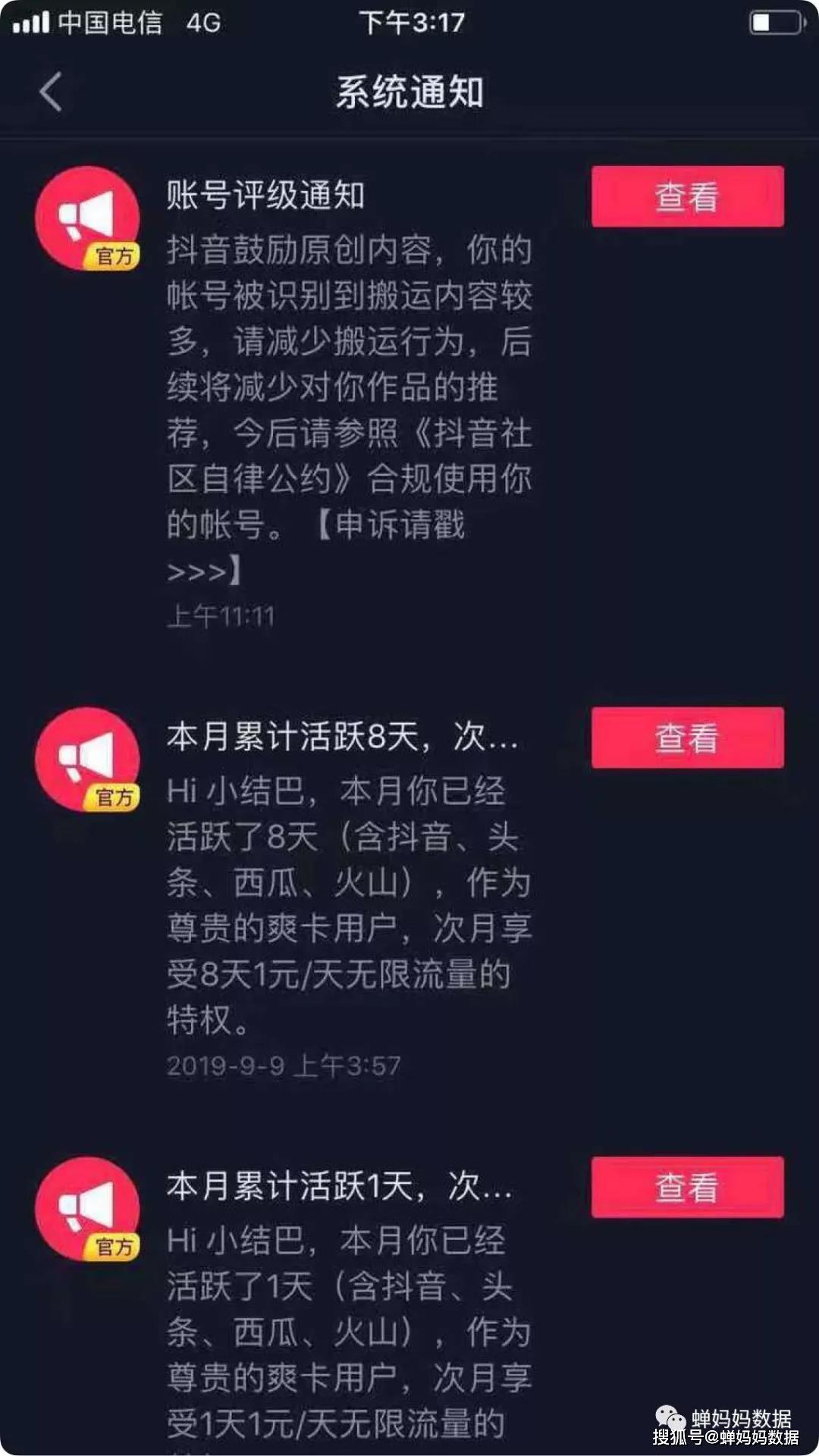This screenshot has width=819, height=1456.
Task: Go back from 系统通知 page
Action: point(51,92)
